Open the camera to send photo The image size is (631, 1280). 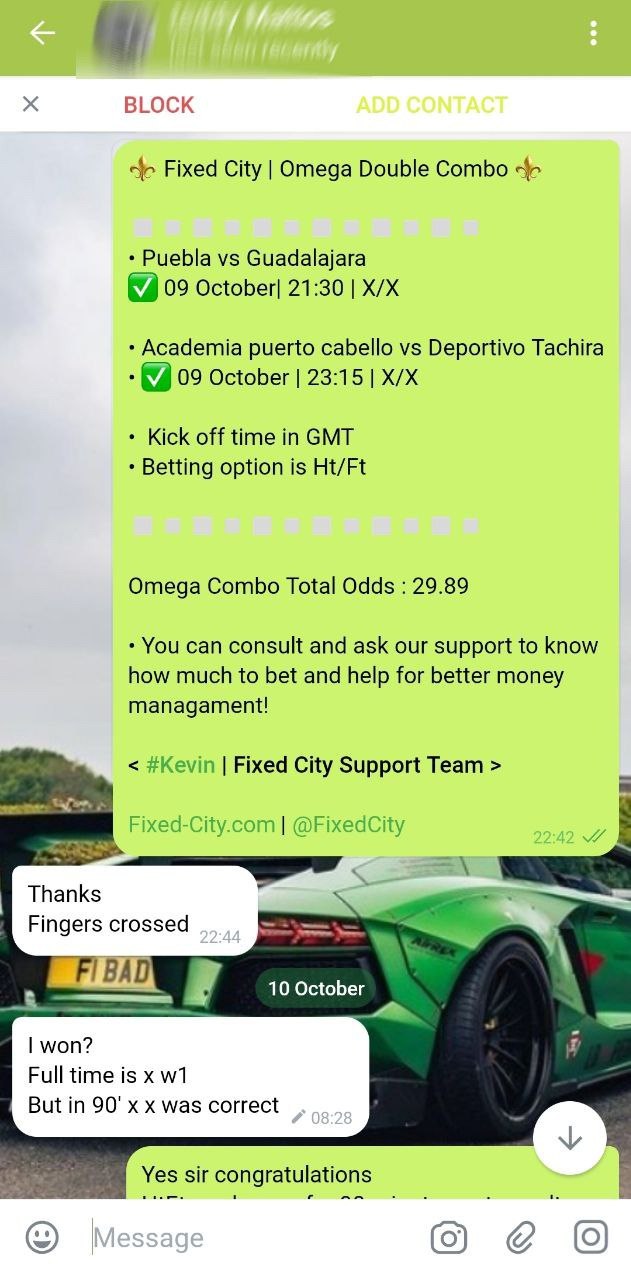449,1238
